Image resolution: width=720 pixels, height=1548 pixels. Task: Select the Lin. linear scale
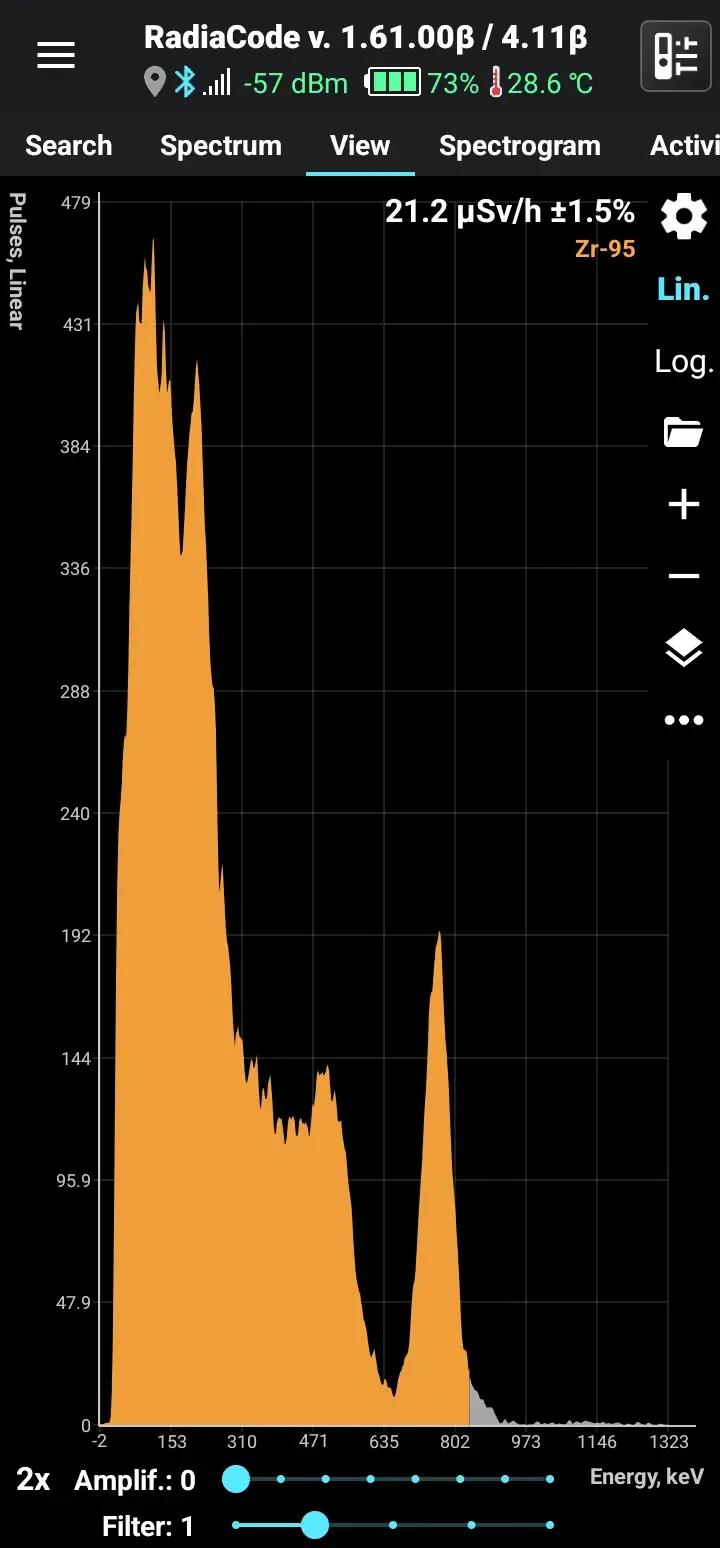[x=684, y=290]
